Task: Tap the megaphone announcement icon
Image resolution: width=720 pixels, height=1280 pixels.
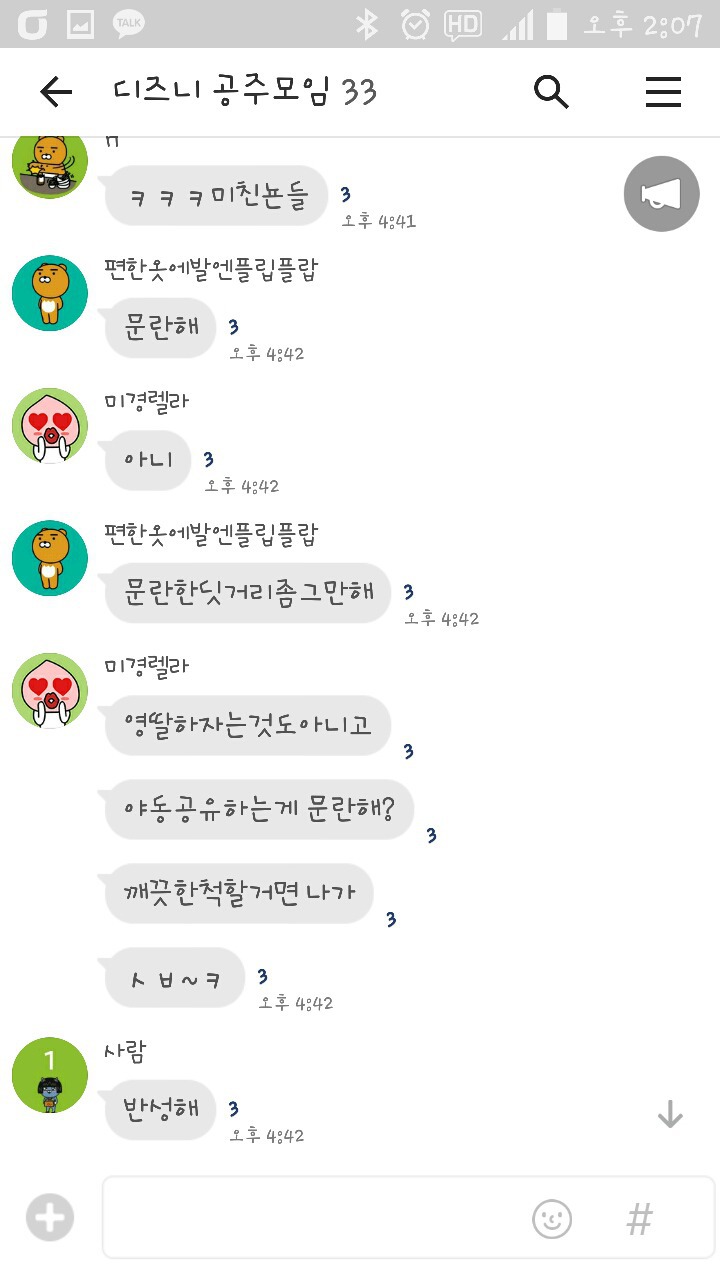Action: pos(661,193)
